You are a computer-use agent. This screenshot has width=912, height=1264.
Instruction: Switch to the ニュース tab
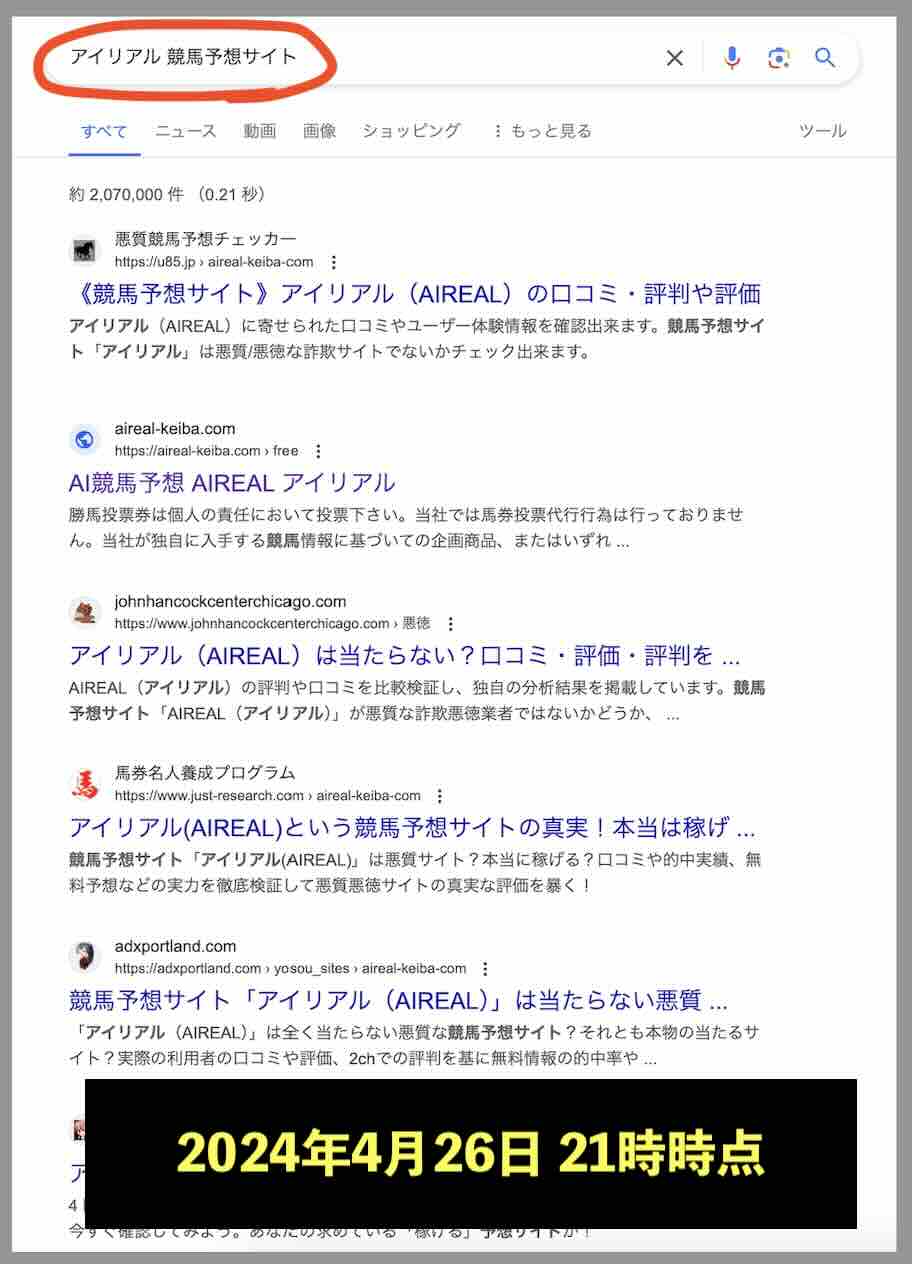coord(184,131)
